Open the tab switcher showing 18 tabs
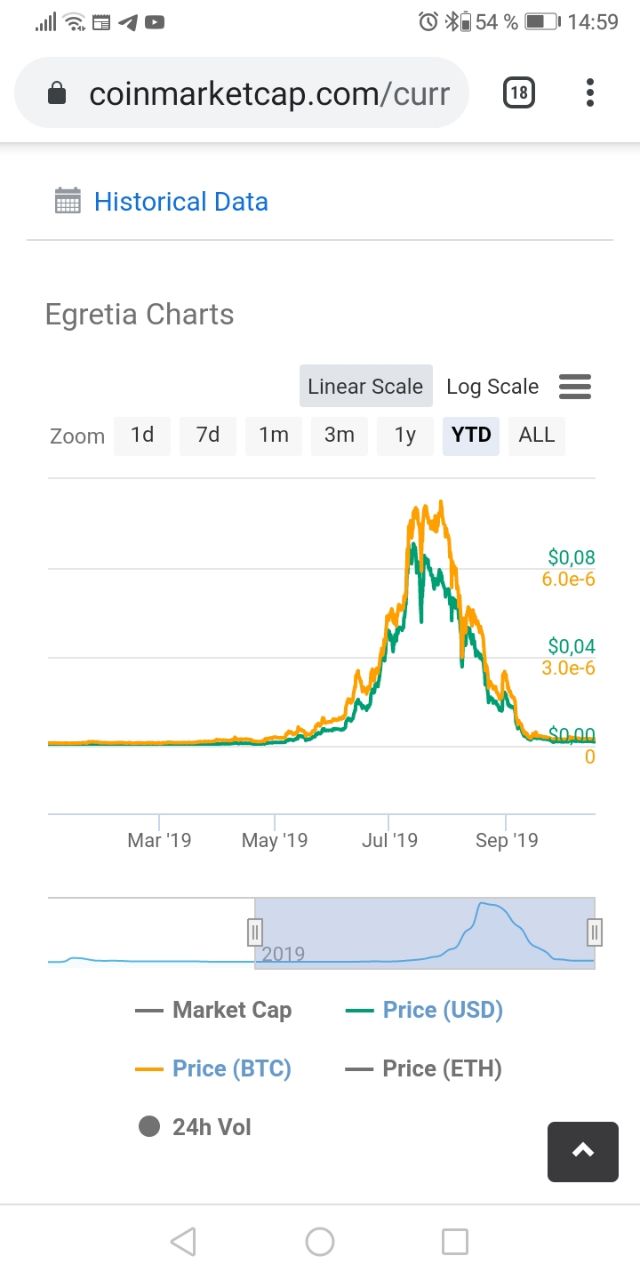 pyautogui.click(x=518, y=93)
